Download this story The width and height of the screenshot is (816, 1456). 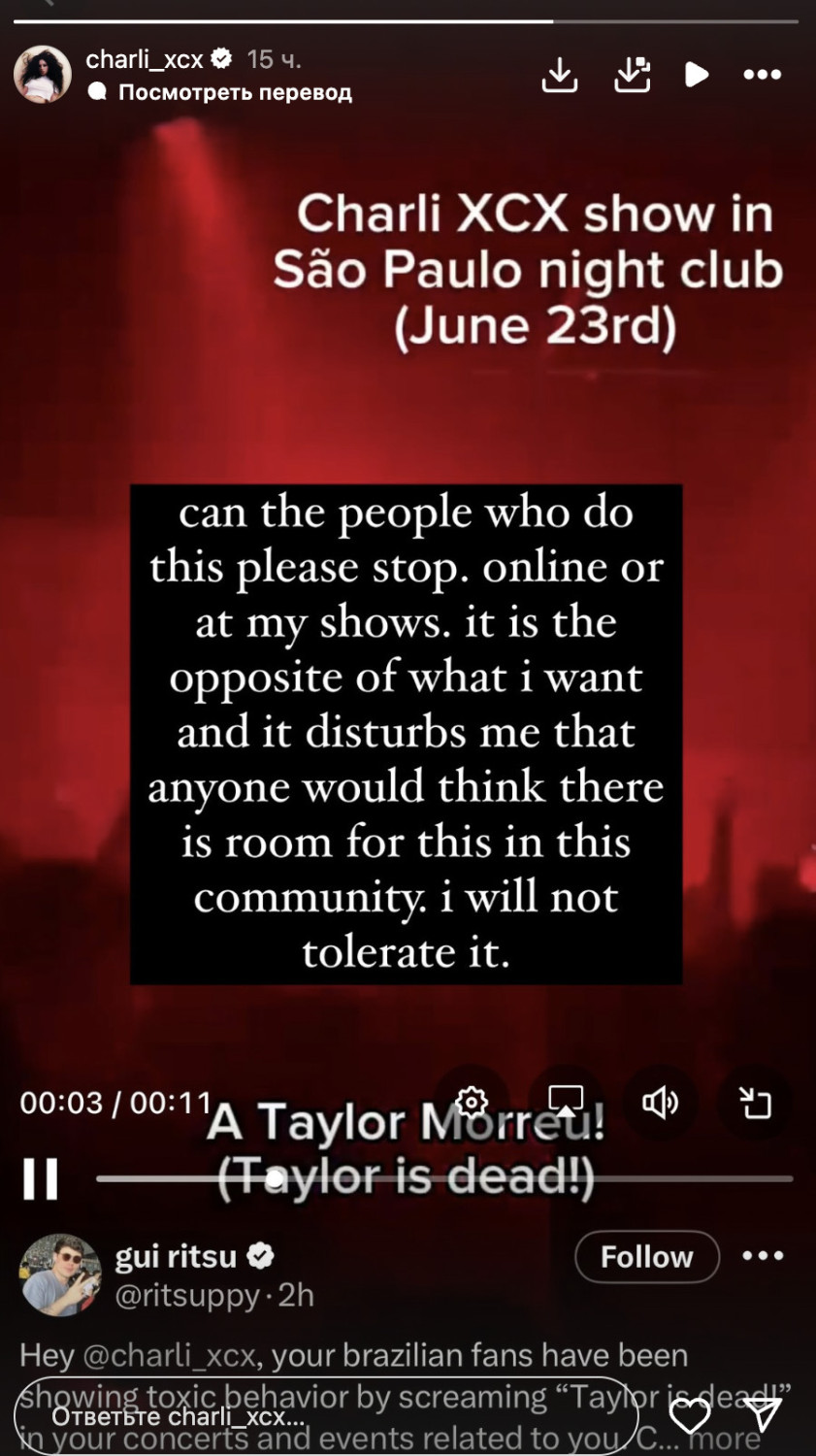560,75
